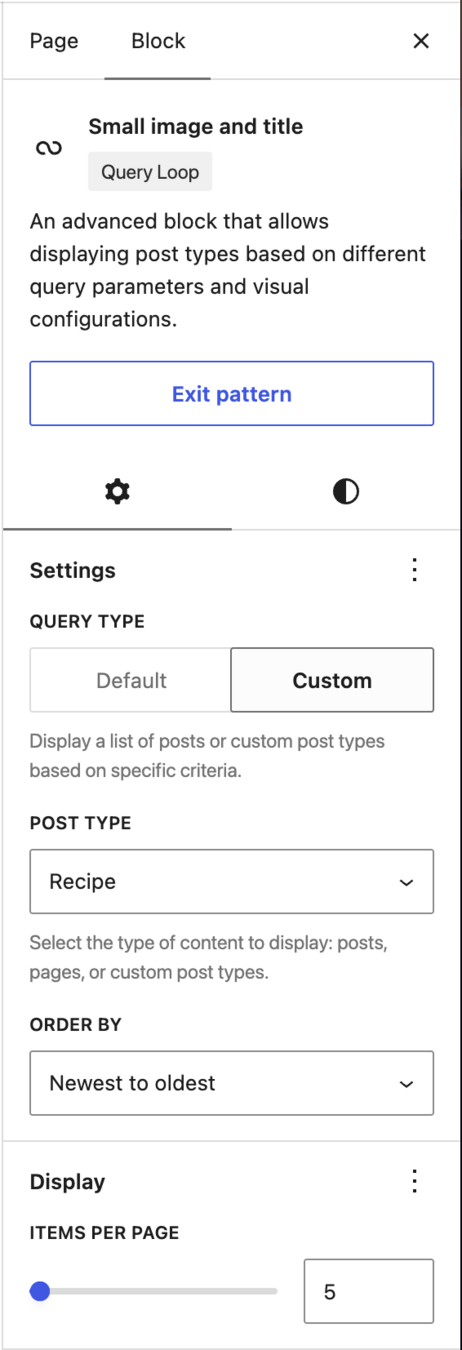Open the Post Type dropdown showing Recipe

pos(232,882)
